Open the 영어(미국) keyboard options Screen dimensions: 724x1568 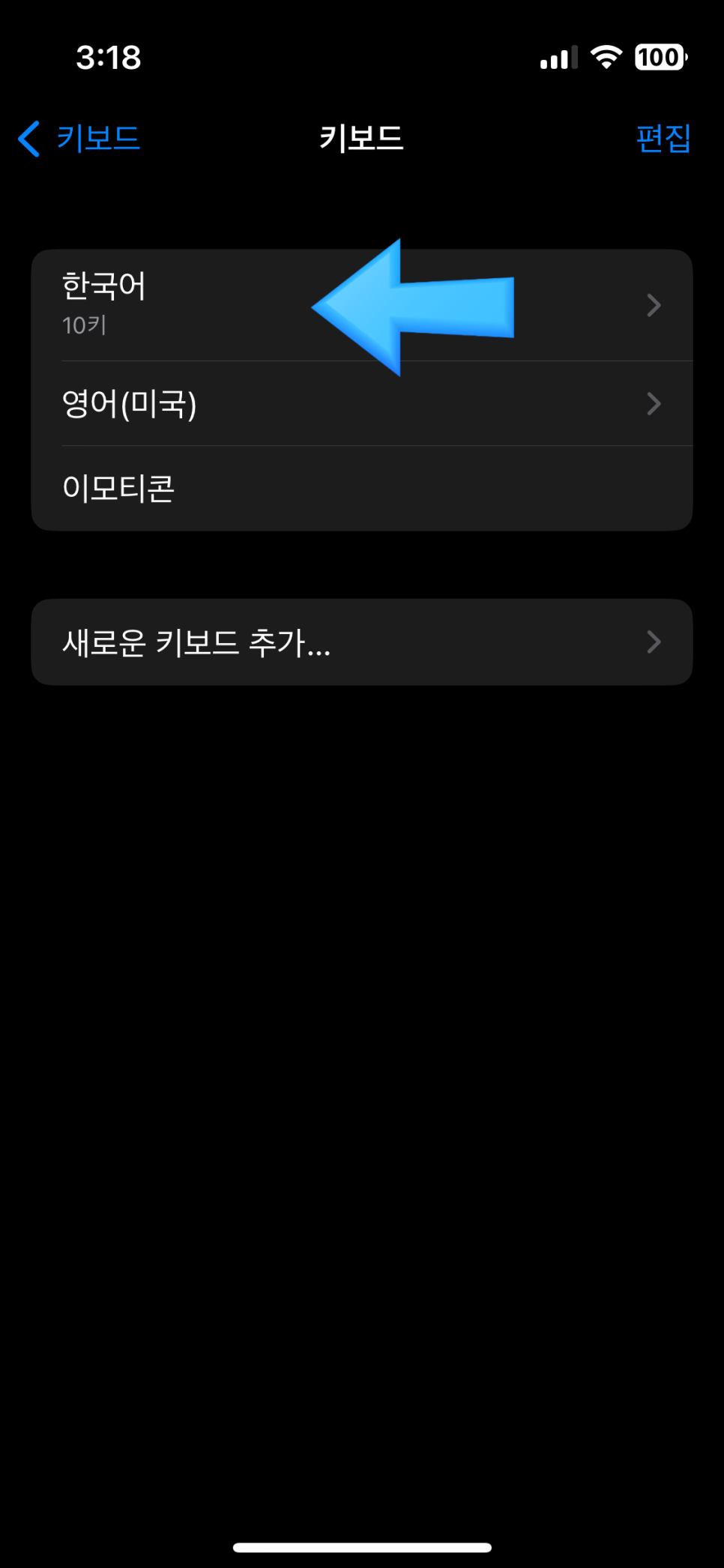pyautogui.click(x=362, y=404)
